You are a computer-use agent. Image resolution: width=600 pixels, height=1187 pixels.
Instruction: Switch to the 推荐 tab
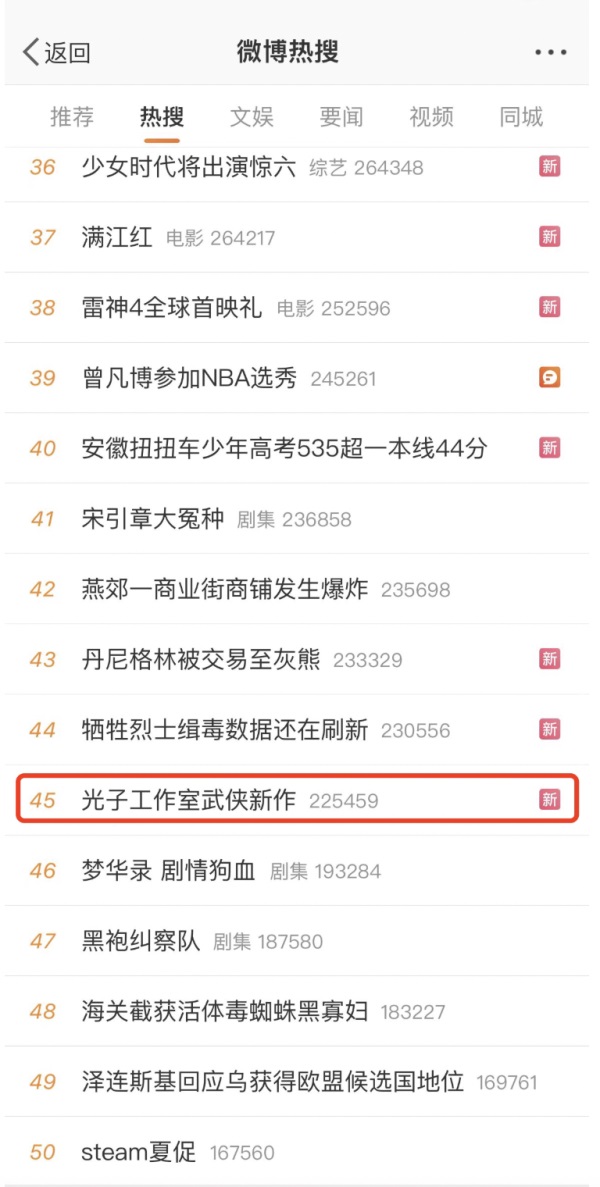point(72,117)
